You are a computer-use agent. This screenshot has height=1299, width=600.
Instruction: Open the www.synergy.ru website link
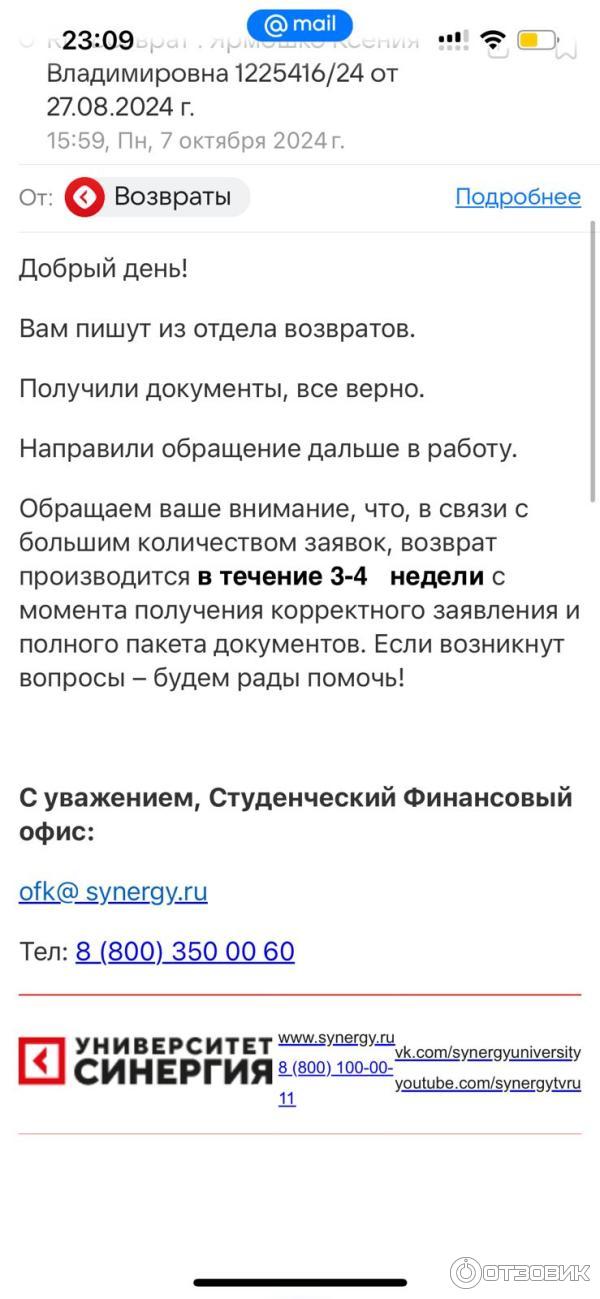(336, 1038)
